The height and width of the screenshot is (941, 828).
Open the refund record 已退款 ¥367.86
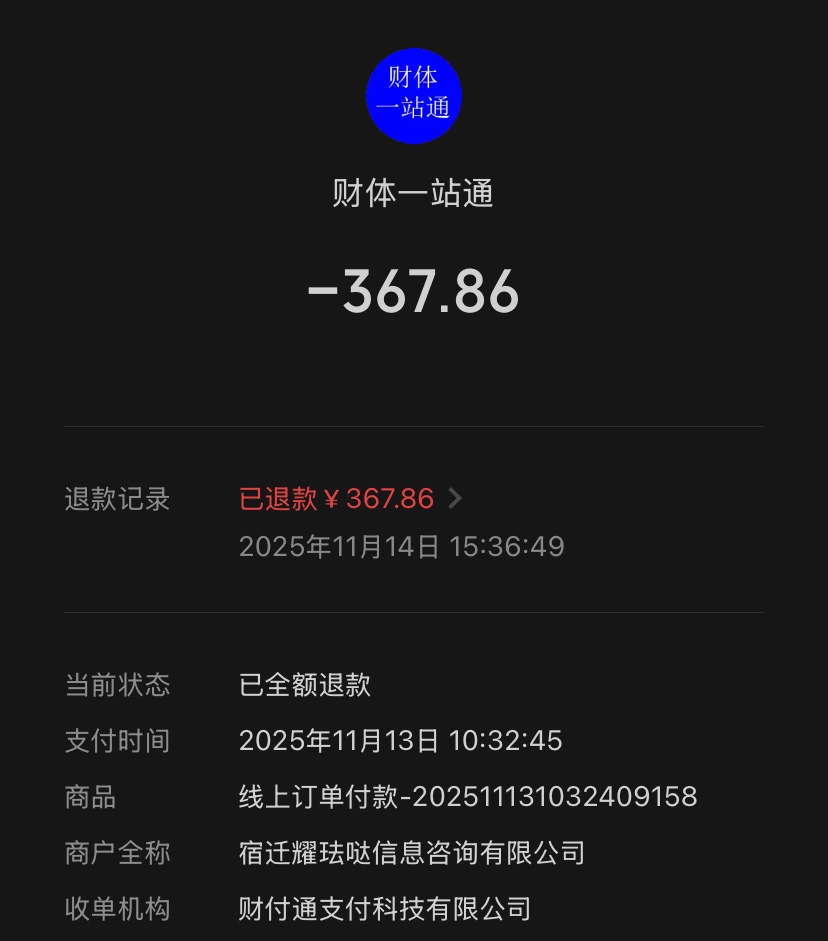point(350,499)
